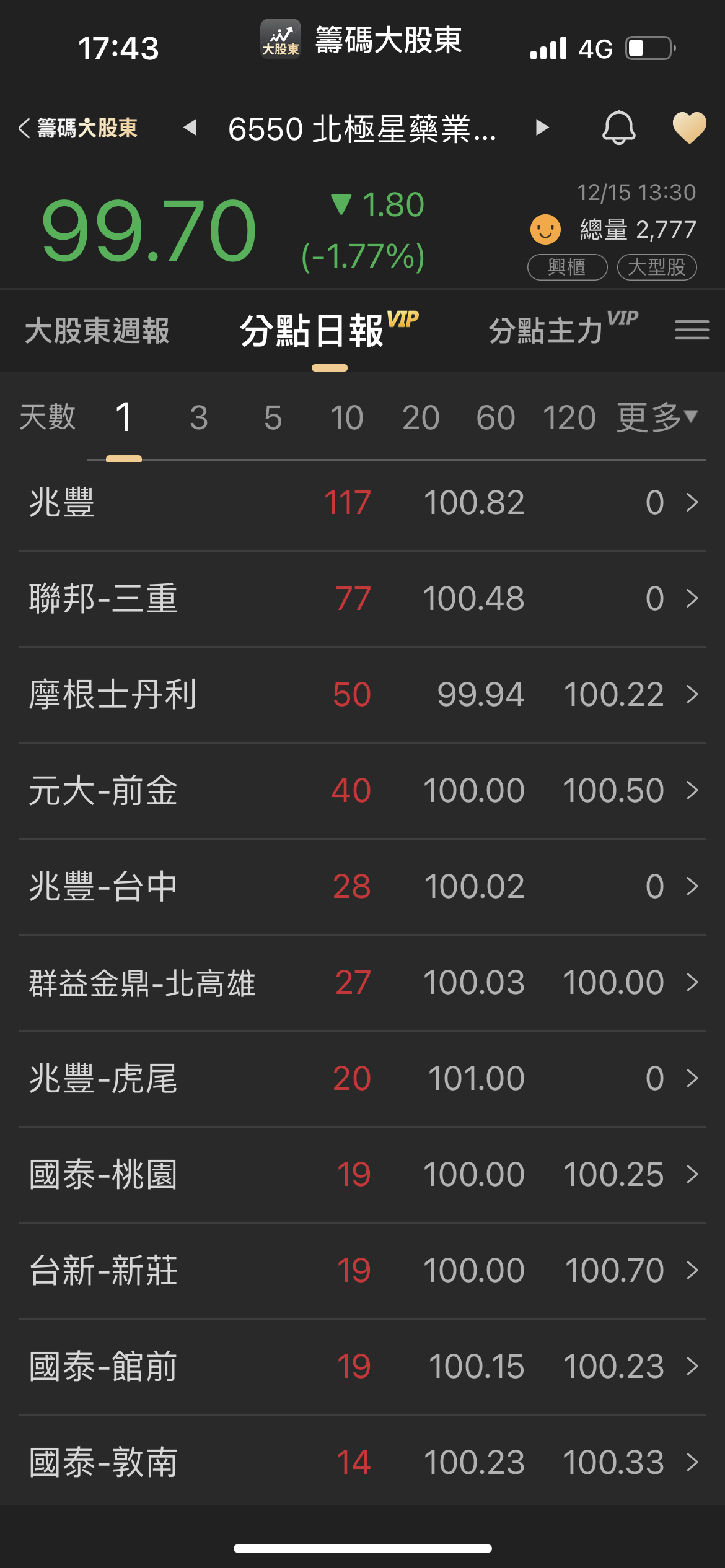Open the tab list menu icon

click(x=692, y=329)
